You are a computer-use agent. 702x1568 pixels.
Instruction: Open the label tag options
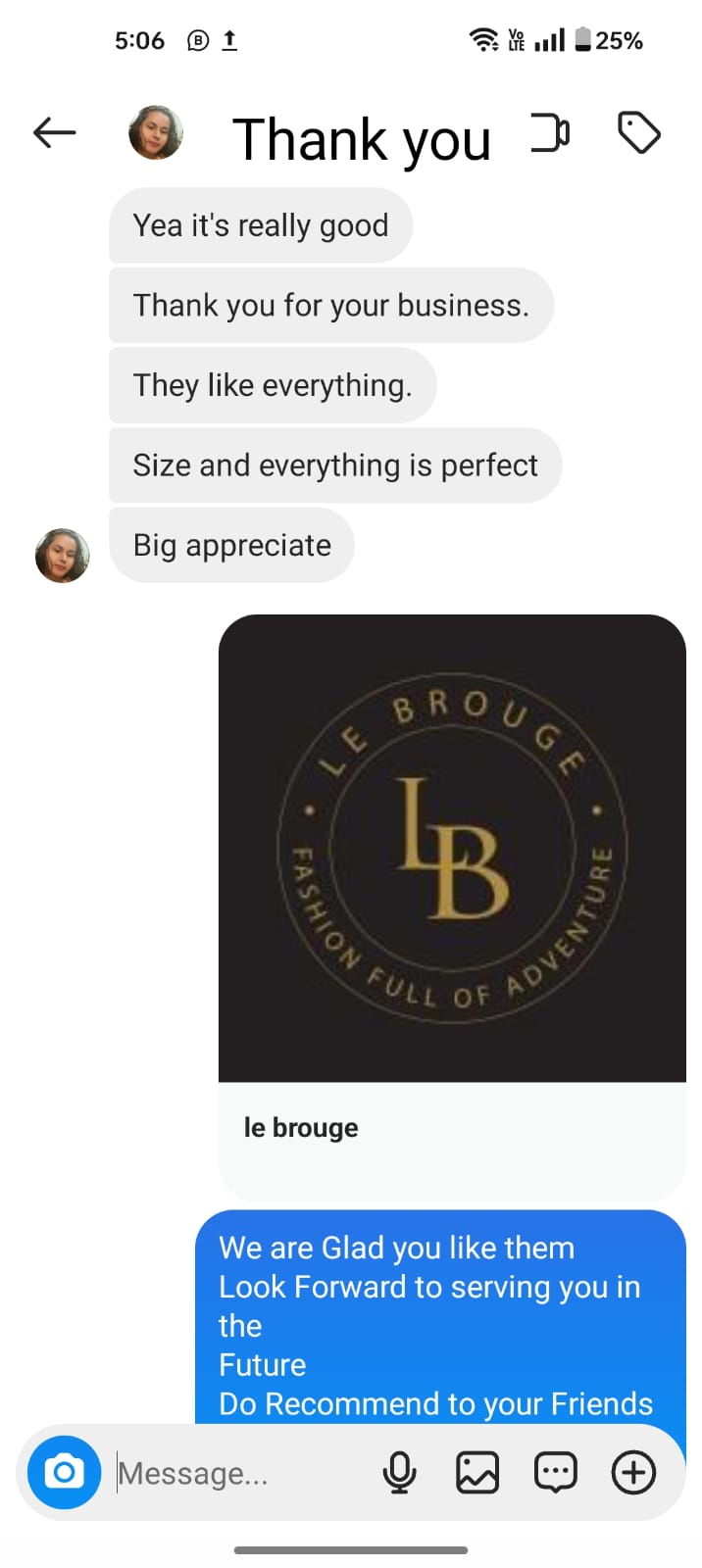[x=638, y=132]
